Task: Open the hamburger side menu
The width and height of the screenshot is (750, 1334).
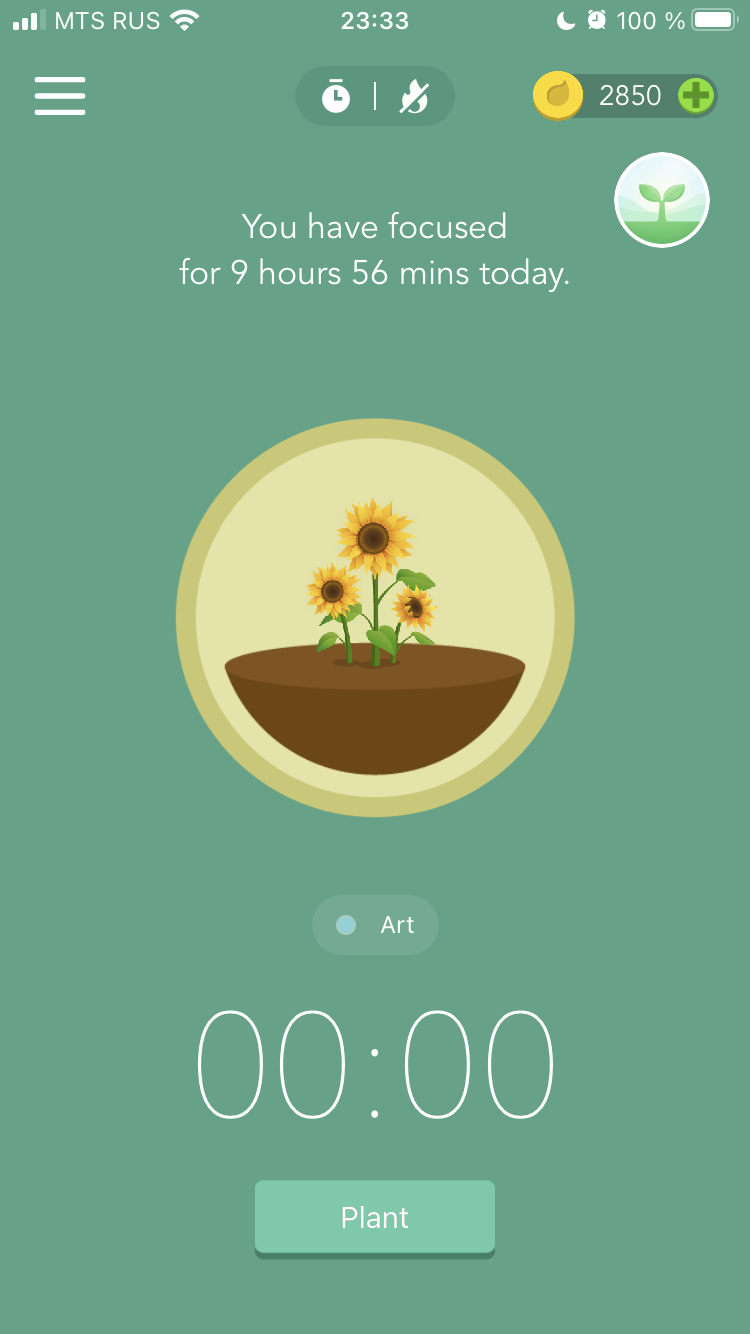Action: point(60,96)
